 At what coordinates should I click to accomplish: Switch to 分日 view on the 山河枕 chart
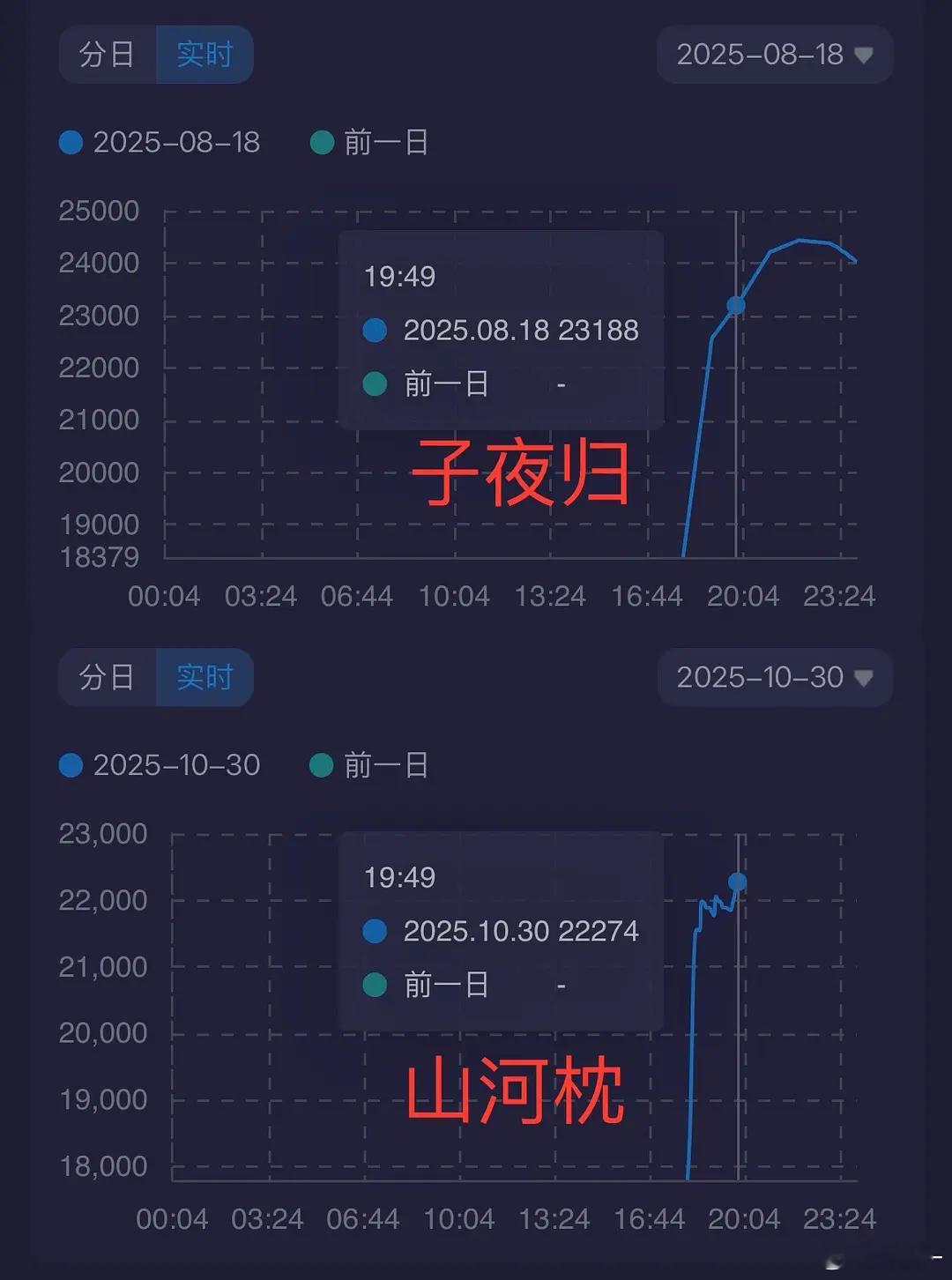(108, 678)
